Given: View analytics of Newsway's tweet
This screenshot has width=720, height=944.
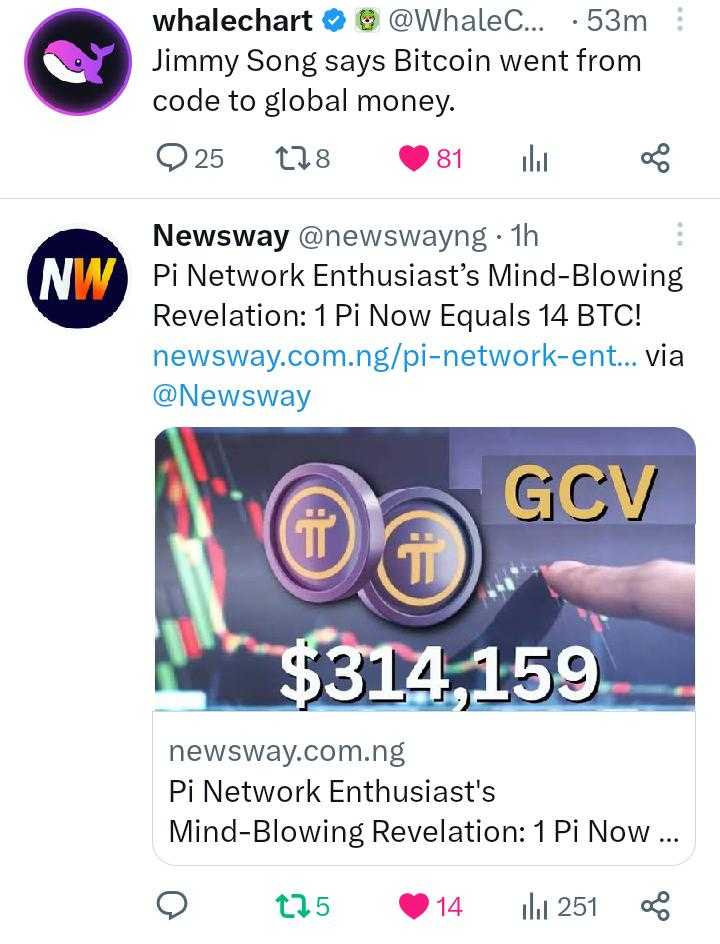Looking at the screenshot, I should tap(535, 906).
